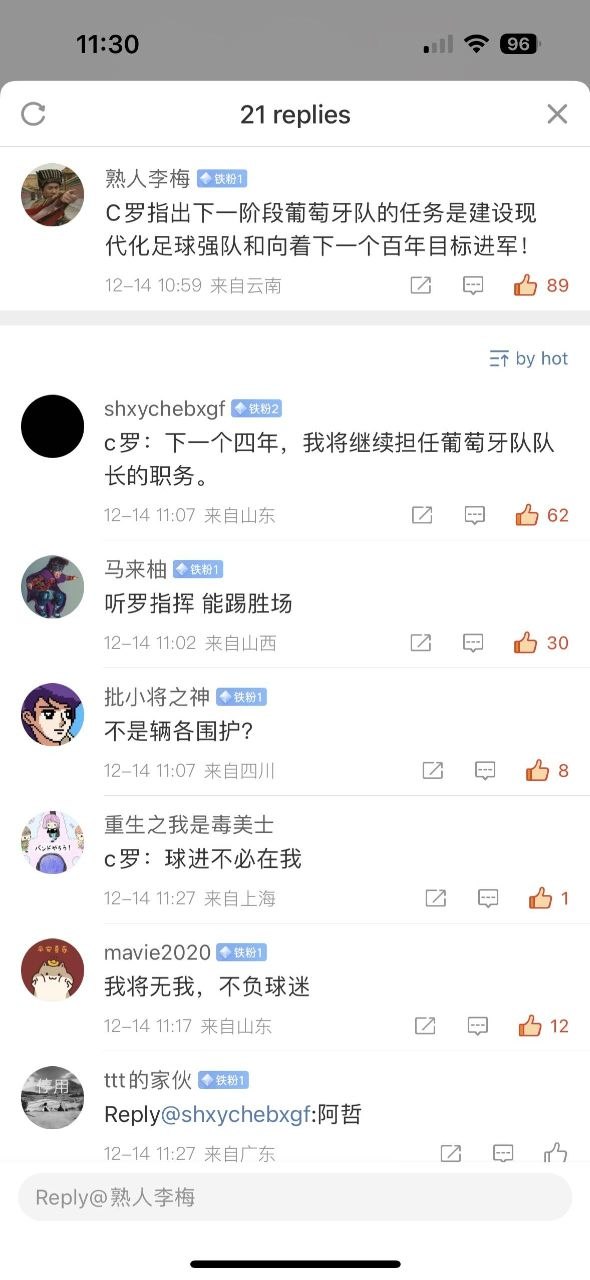
Task: Change sorting with the by hot option
Action: tap(528, 358)
